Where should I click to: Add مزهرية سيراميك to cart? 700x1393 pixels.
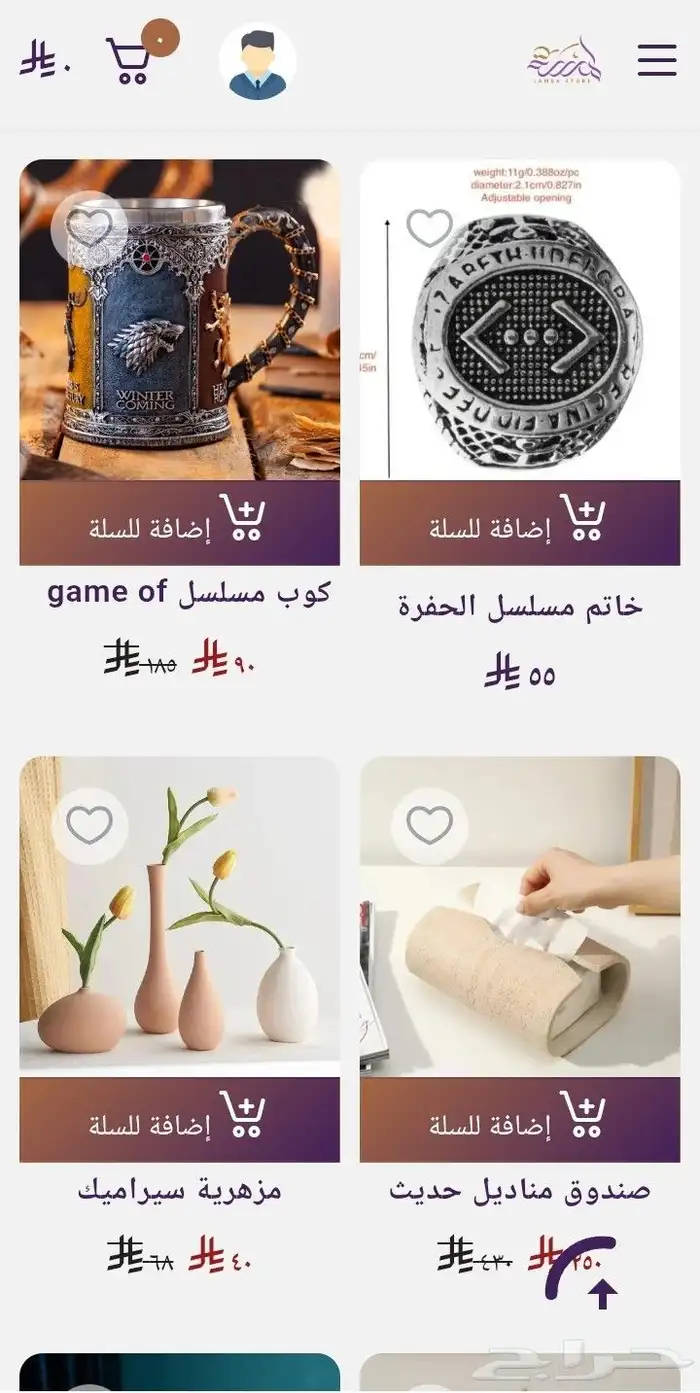(180, 1120)
